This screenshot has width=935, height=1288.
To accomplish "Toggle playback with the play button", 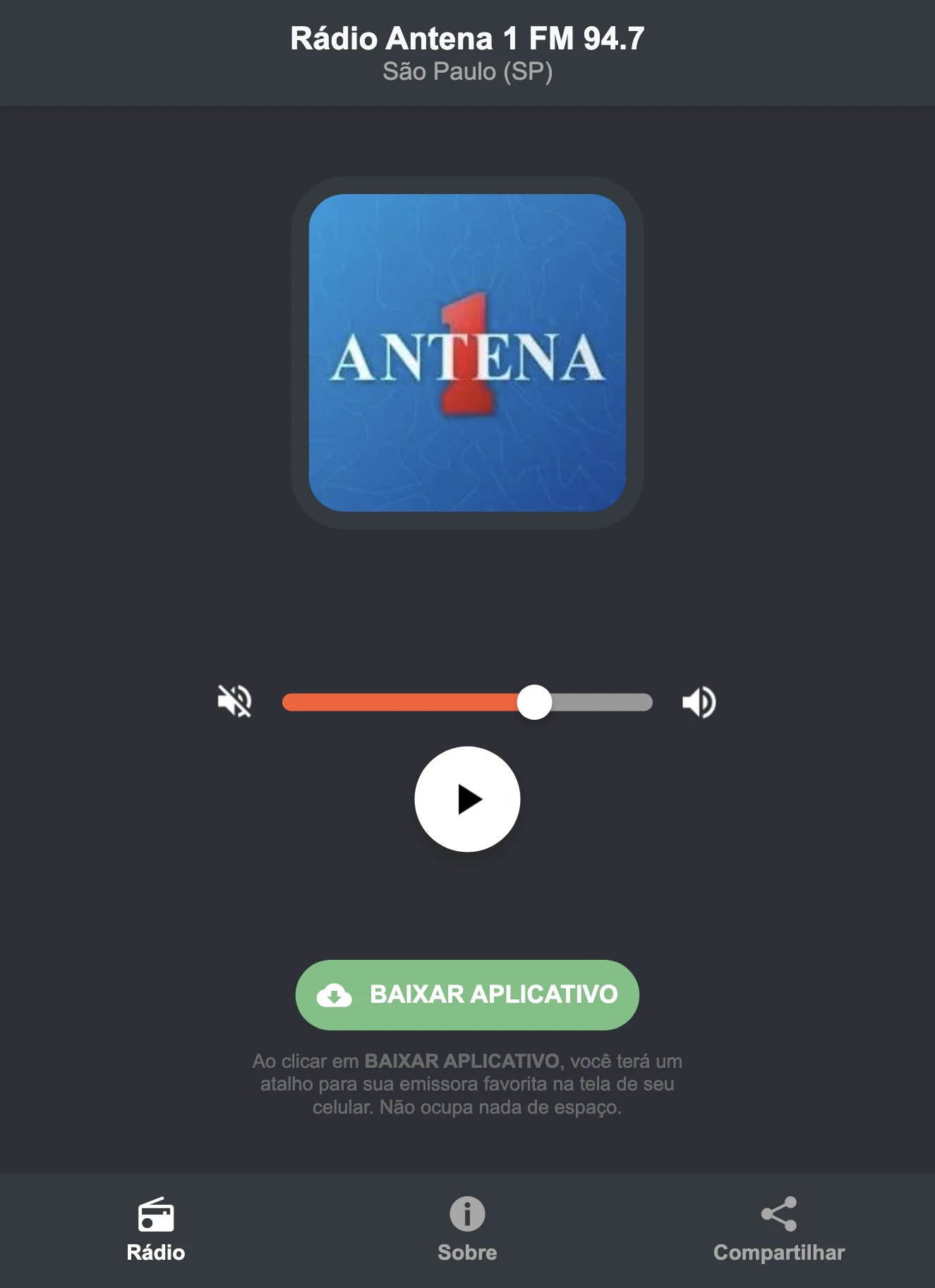I will (467, 799).
